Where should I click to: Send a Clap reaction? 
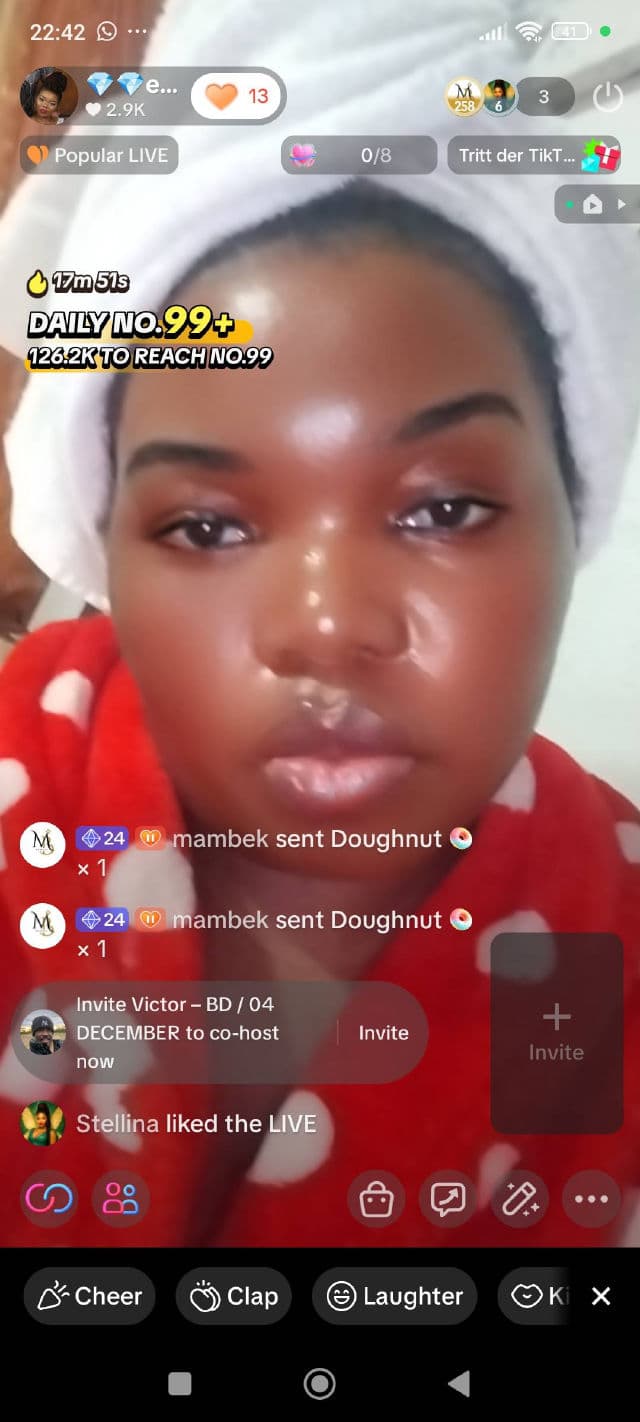pyautogui.click(x=234, y=1296)
